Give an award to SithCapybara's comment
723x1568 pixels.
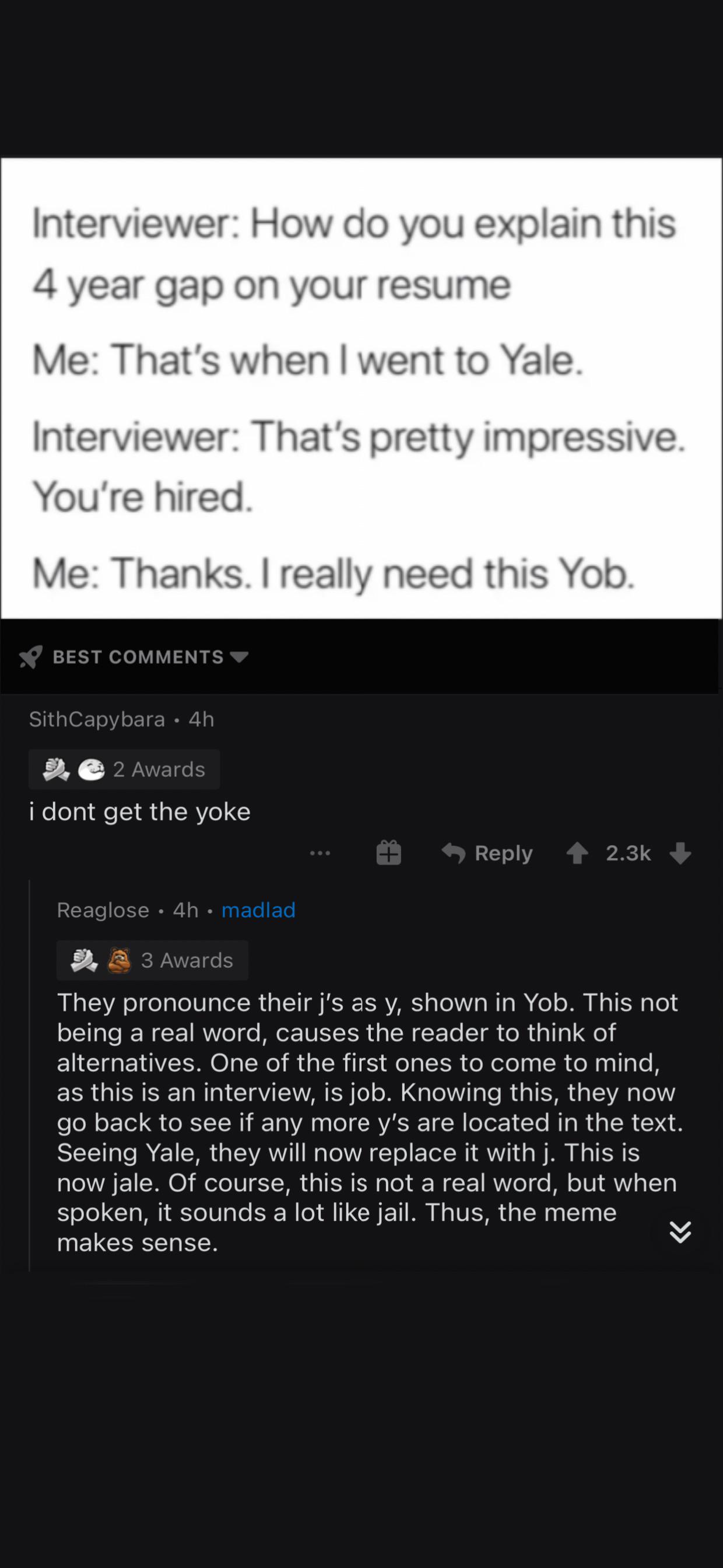(388, 853)
